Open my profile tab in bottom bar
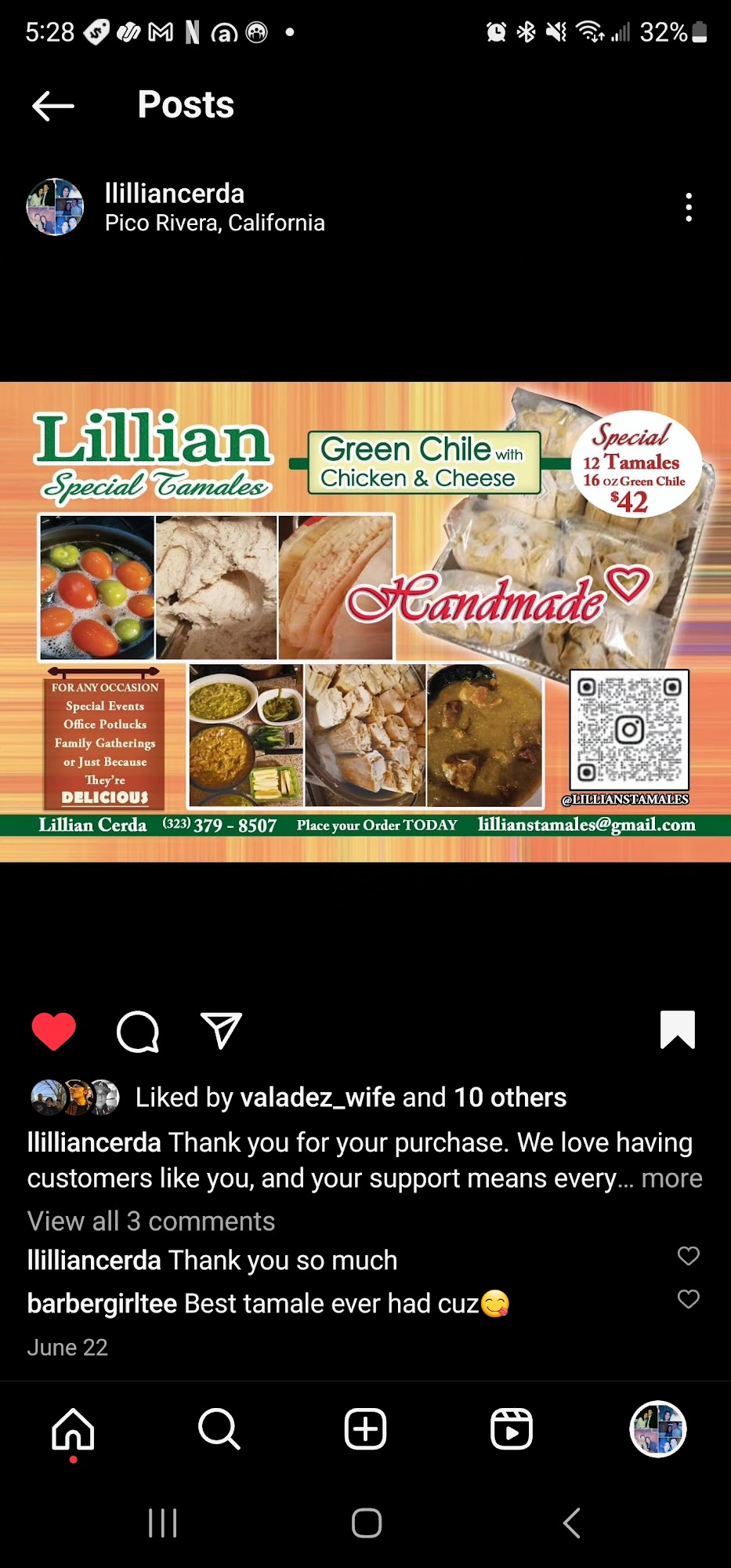 (658, 1429)
